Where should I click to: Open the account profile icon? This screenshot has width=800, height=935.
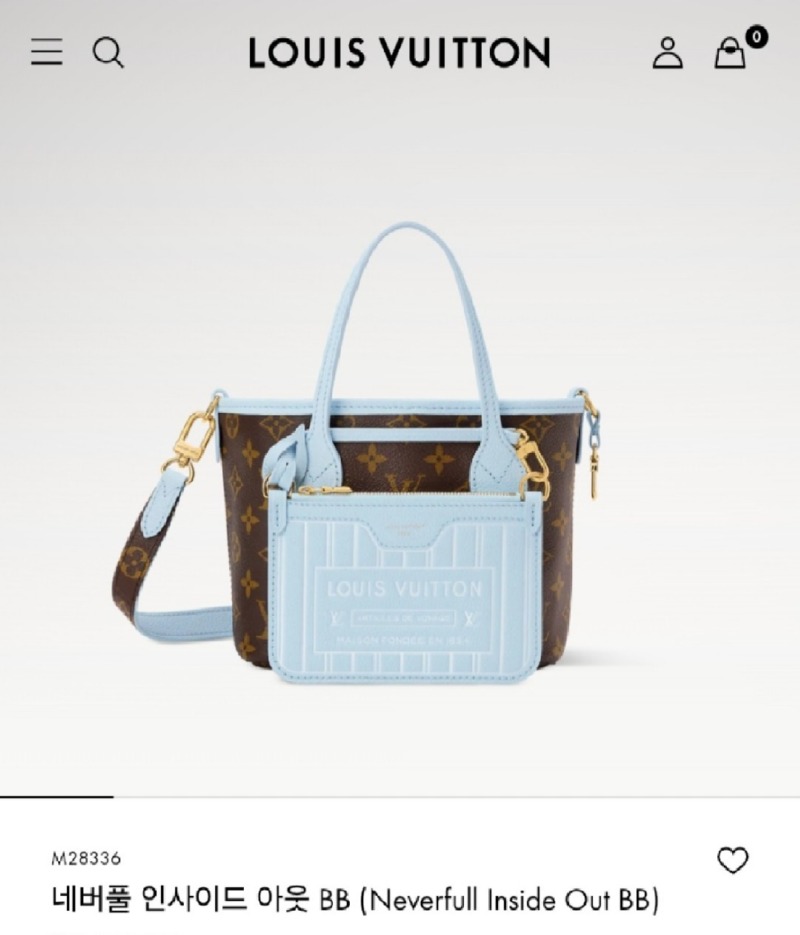(667, 52)
